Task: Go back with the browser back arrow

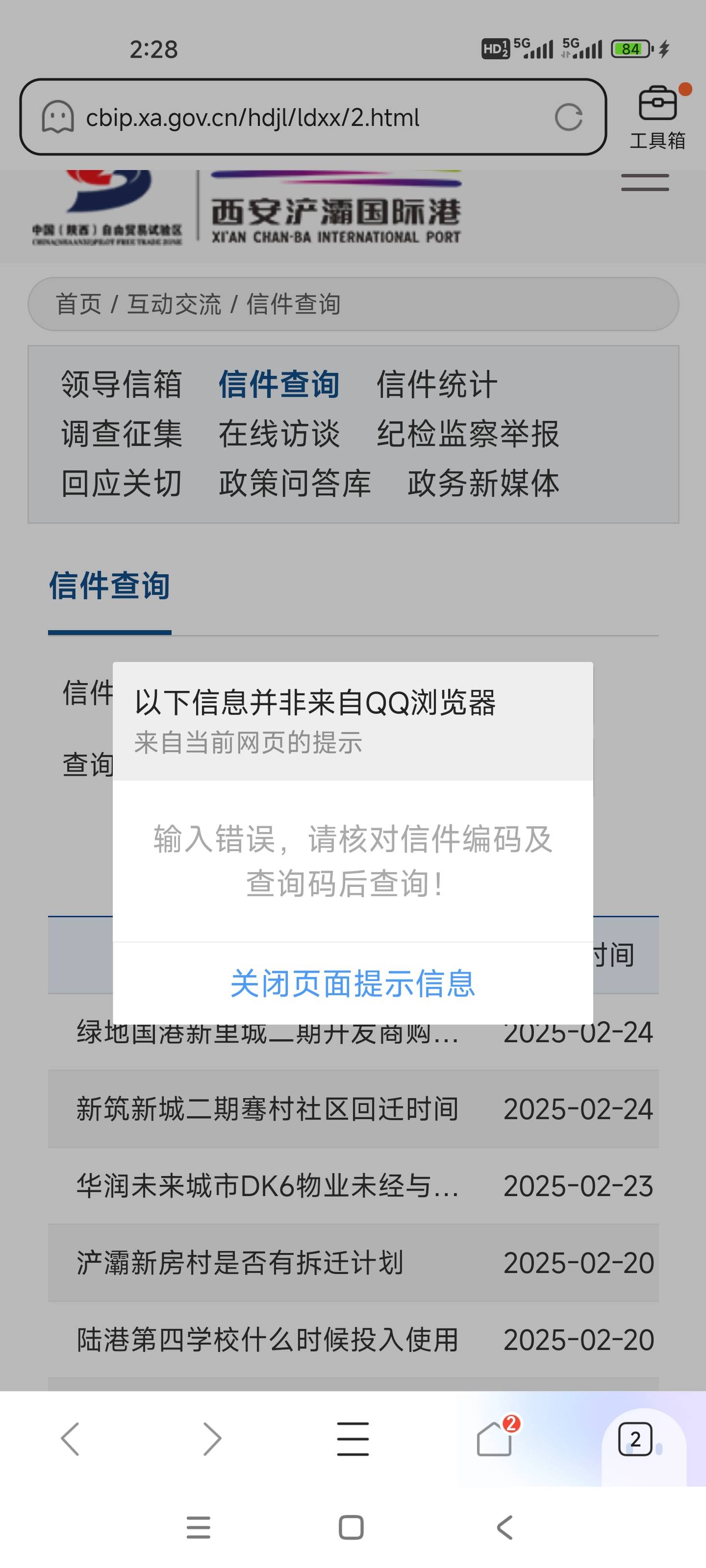Action: pos(71,1439)
